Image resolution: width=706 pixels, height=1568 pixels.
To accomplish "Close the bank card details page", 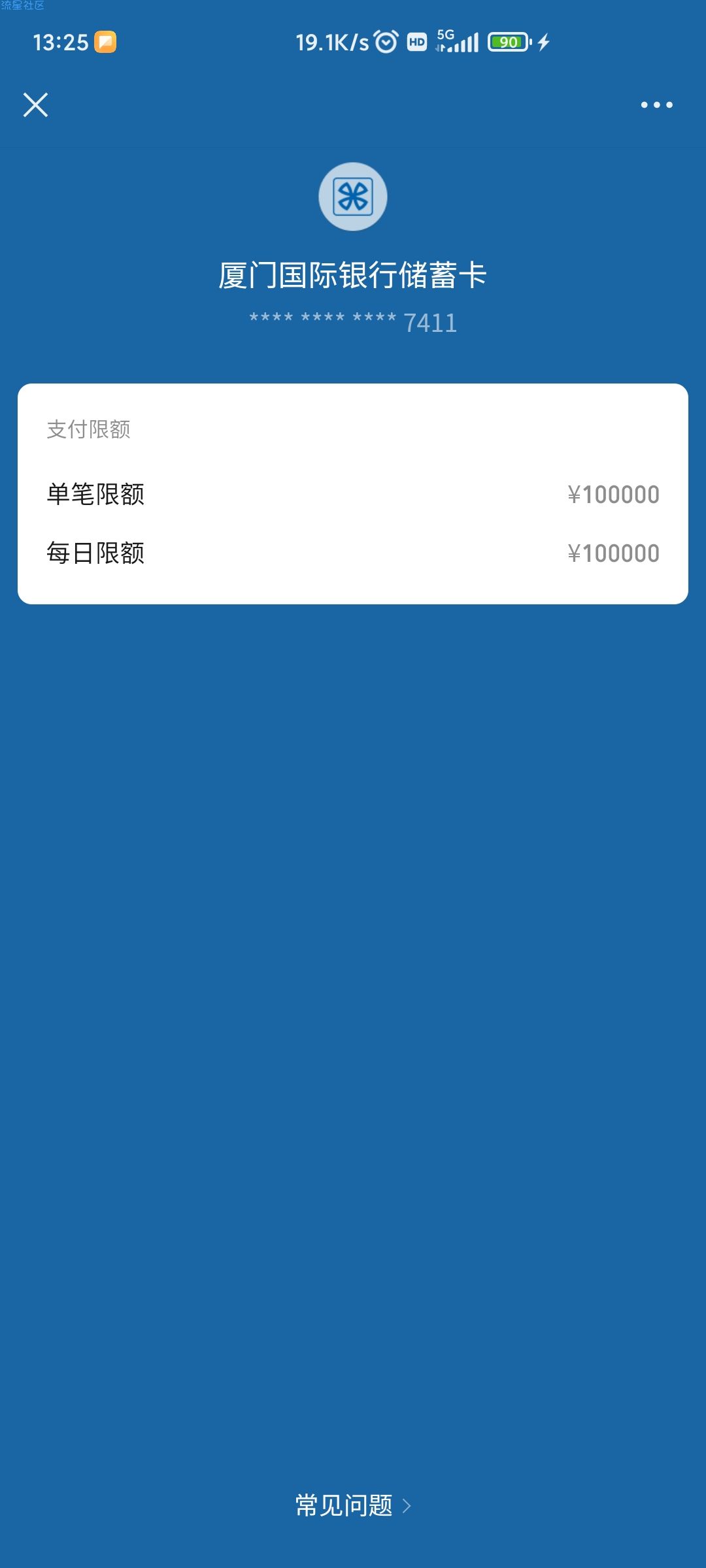I will tap(35, 105).
